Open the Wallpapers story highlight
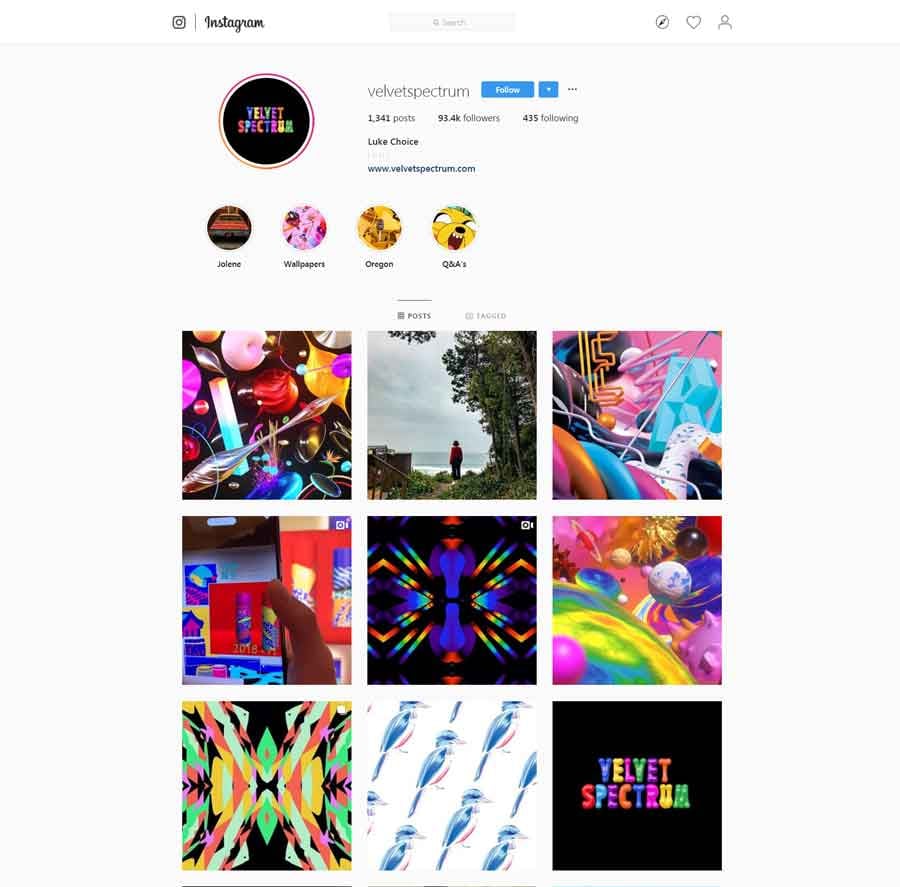 pos(304,229)
